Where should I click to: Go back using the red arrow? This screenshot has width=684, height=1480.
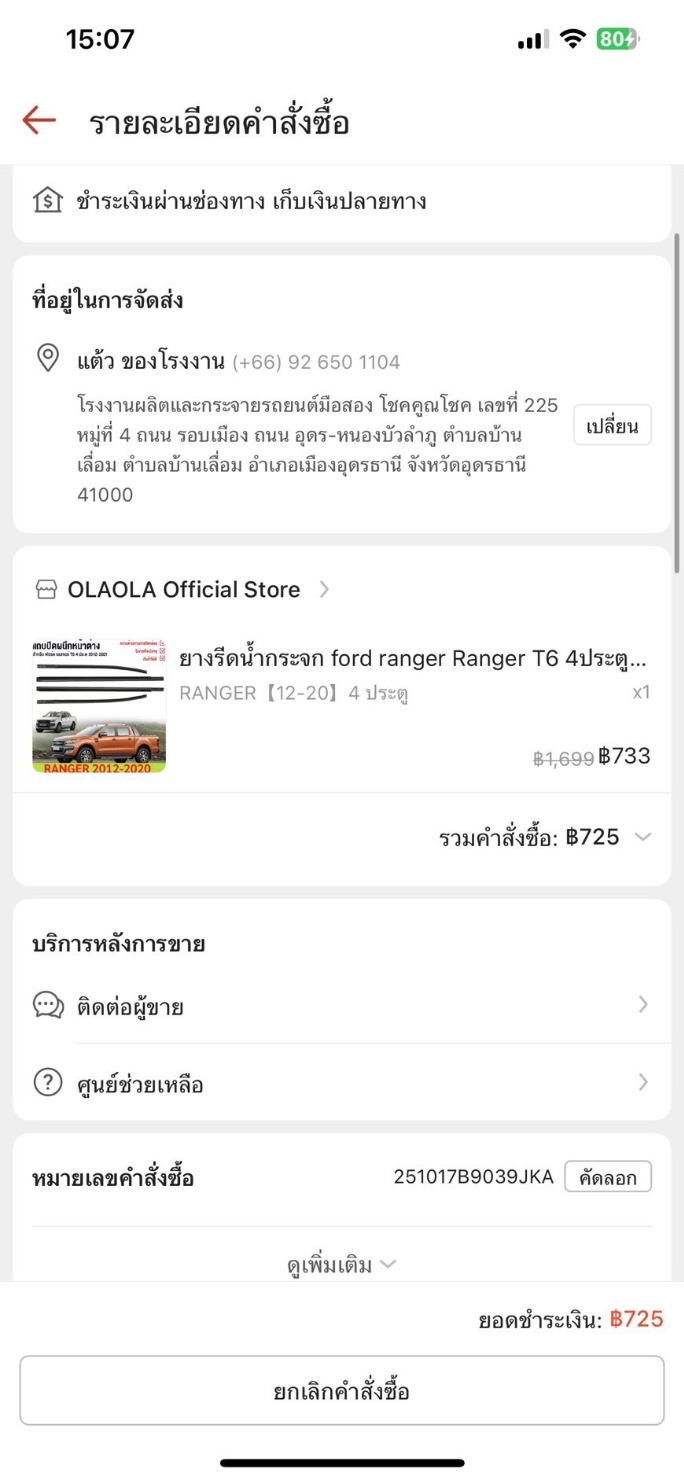[x=39, y=121]
